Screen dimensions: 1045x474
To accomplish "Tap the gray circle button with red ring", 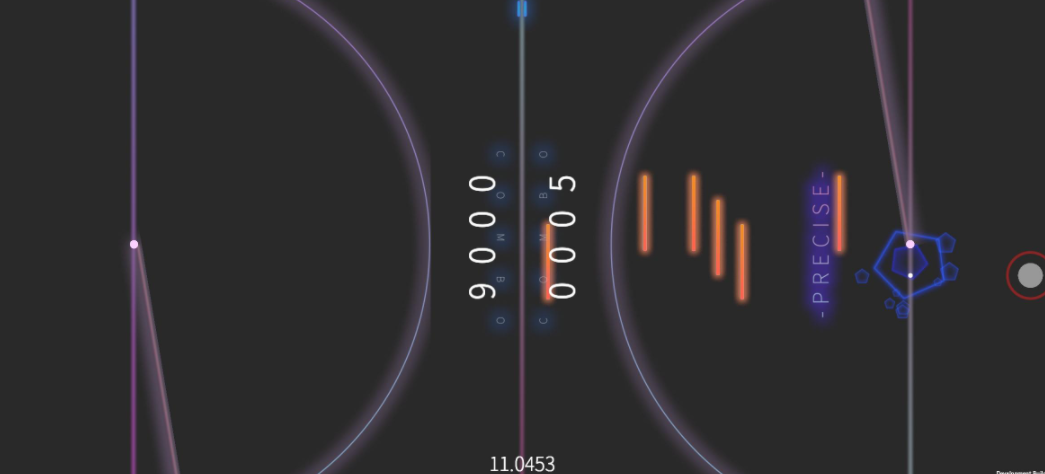I will click(x=1029, y=275).
